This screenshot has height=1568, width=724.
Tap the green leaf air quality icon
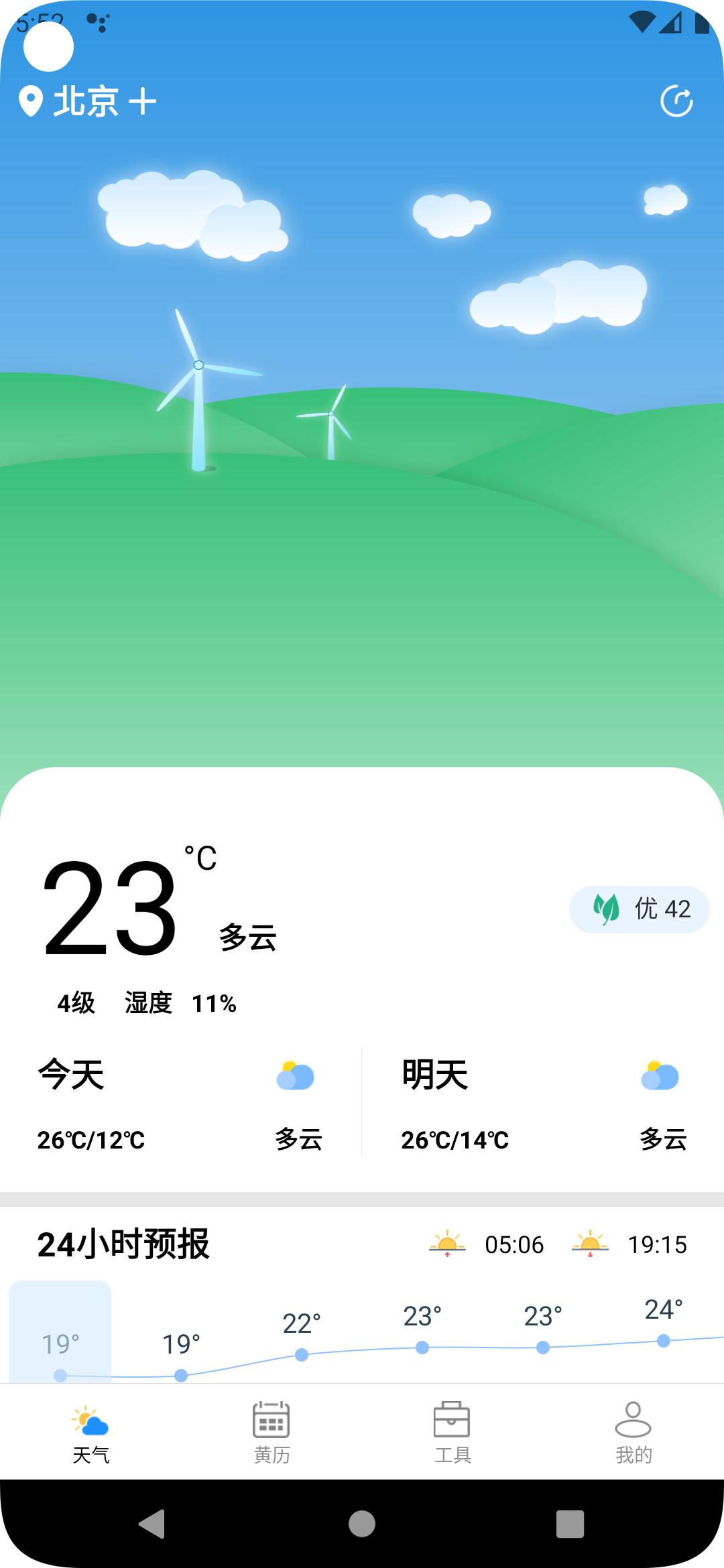pyautogui.click(x=606, y=909)
